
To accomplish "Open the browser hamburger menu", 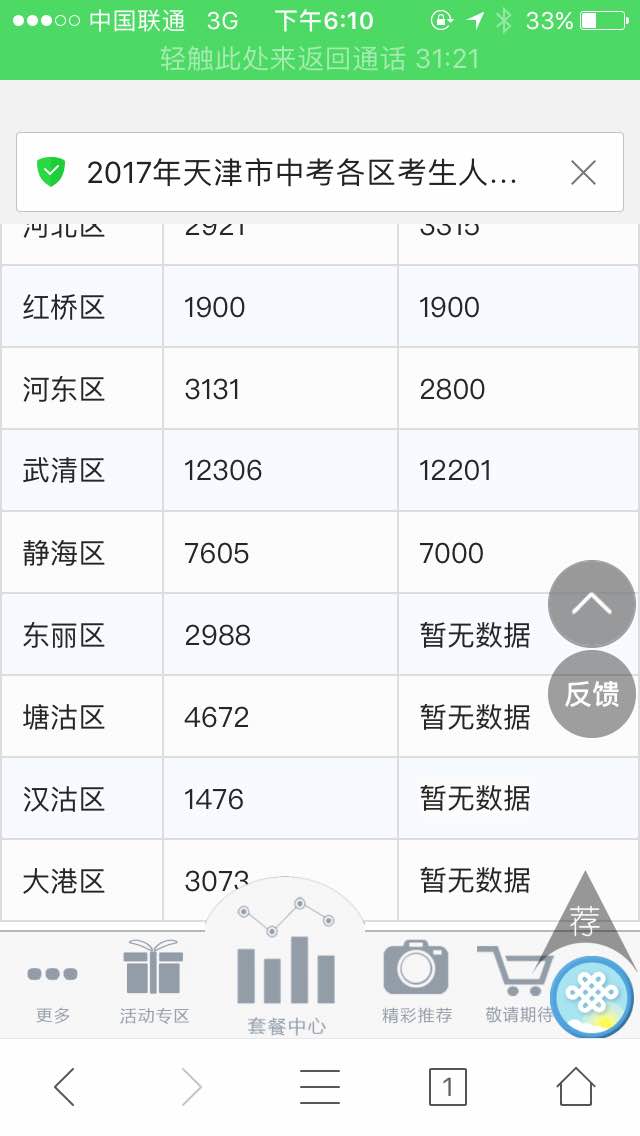I will (x=320, y=1087).
